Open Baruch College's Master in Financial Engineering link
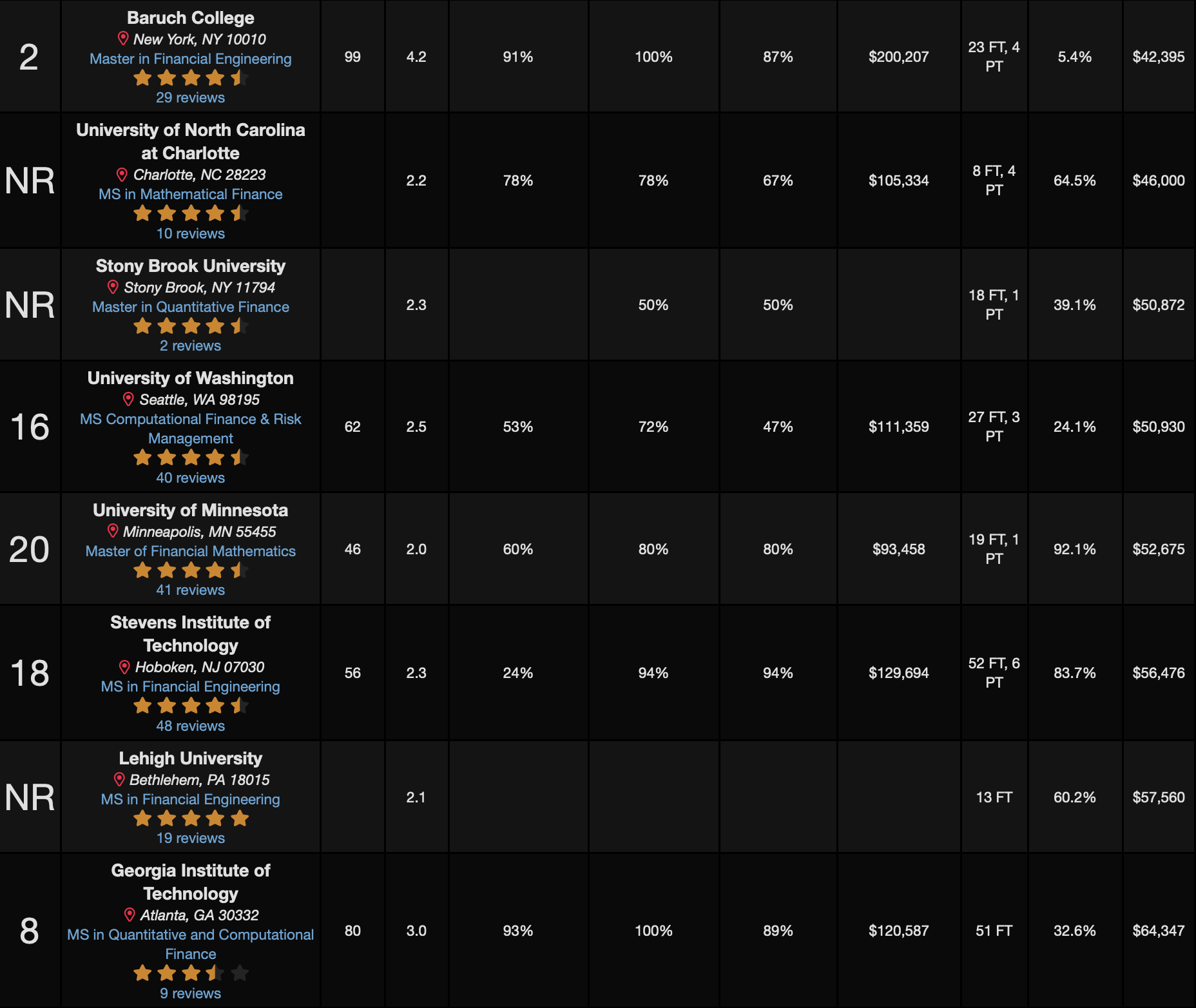The height and width of the screenshot is (1008, 1196). coord(190,59)
